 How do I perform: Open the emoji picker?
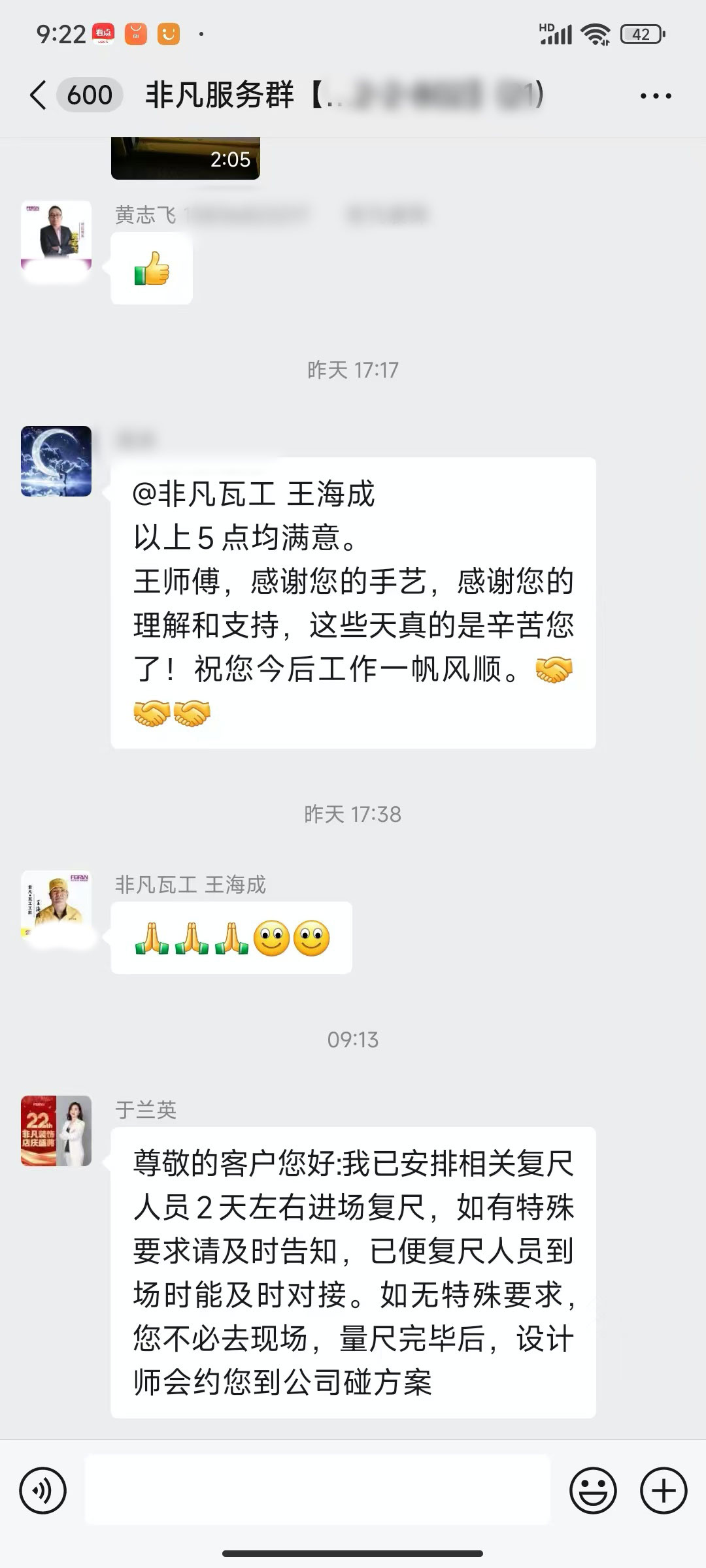click(x=593, y=1490)
